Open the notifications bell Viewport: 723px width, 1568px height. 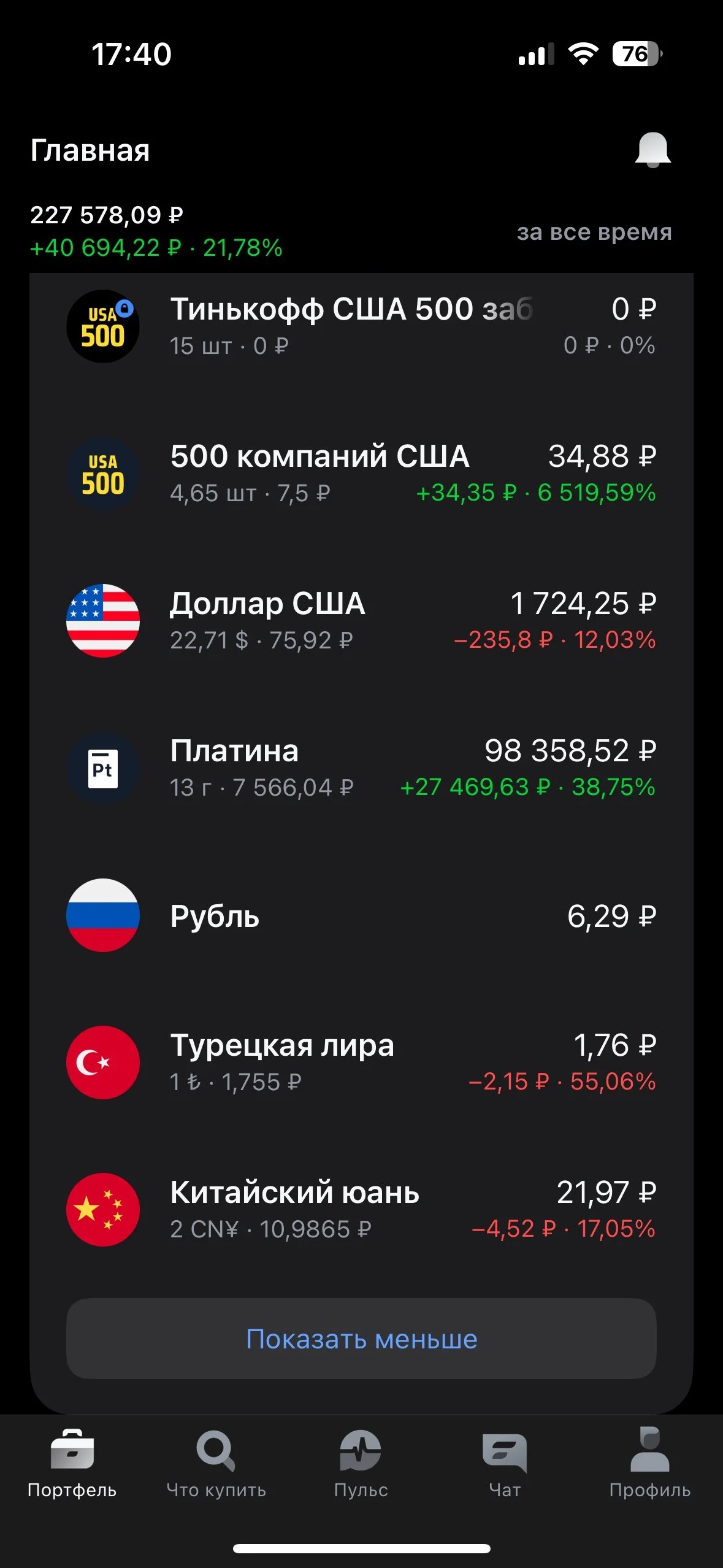pos(652,150)
